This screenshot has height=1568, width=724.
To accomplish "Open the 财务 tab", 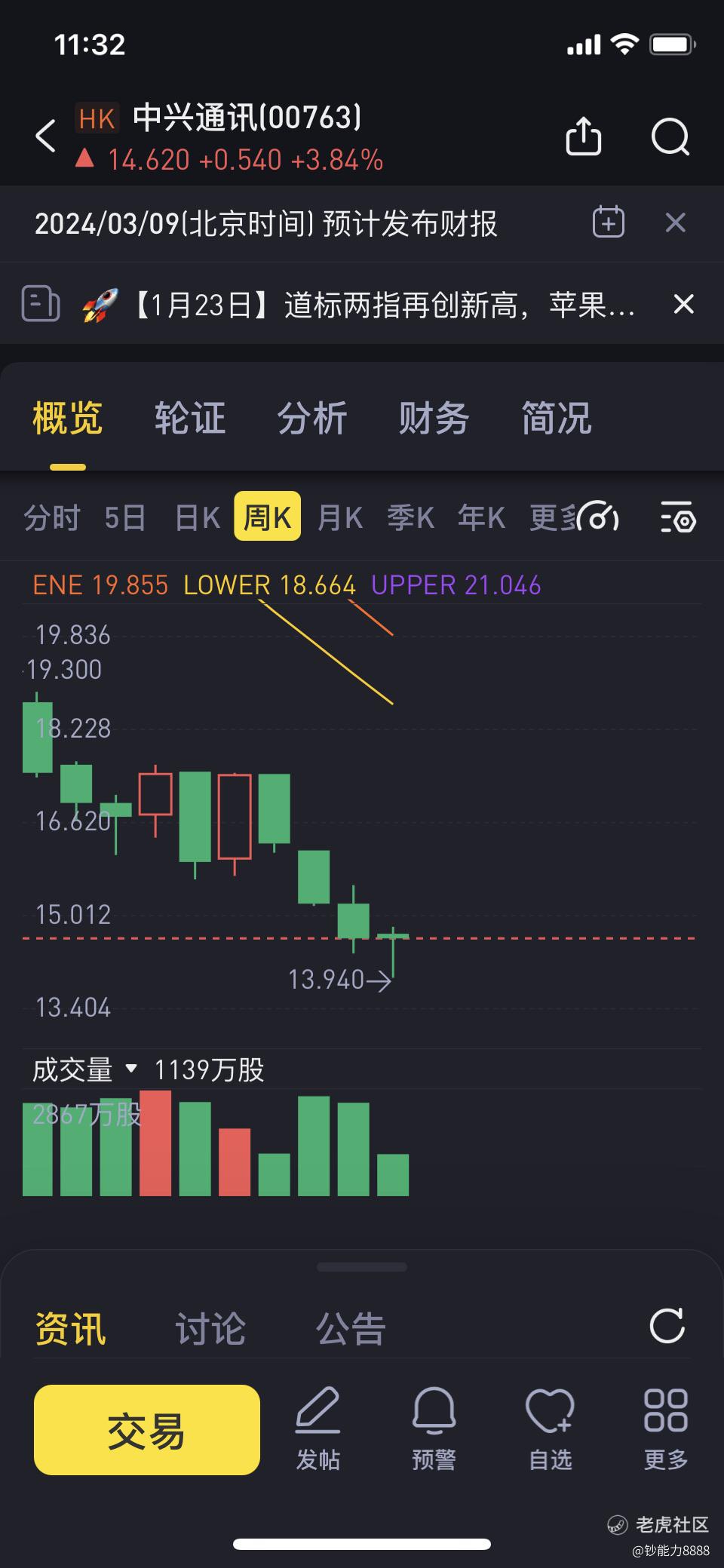I will [434, 419].
